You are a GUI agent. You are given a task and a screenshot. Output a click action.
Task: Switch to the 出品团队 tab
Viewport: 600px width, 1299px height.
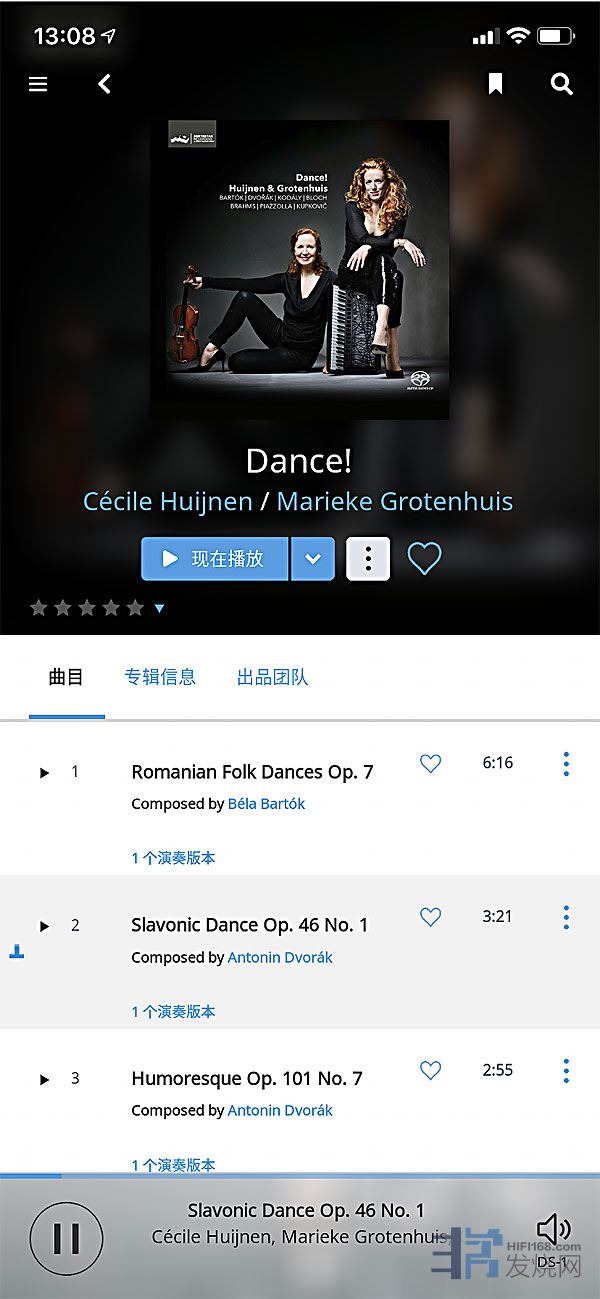point(272,677)
